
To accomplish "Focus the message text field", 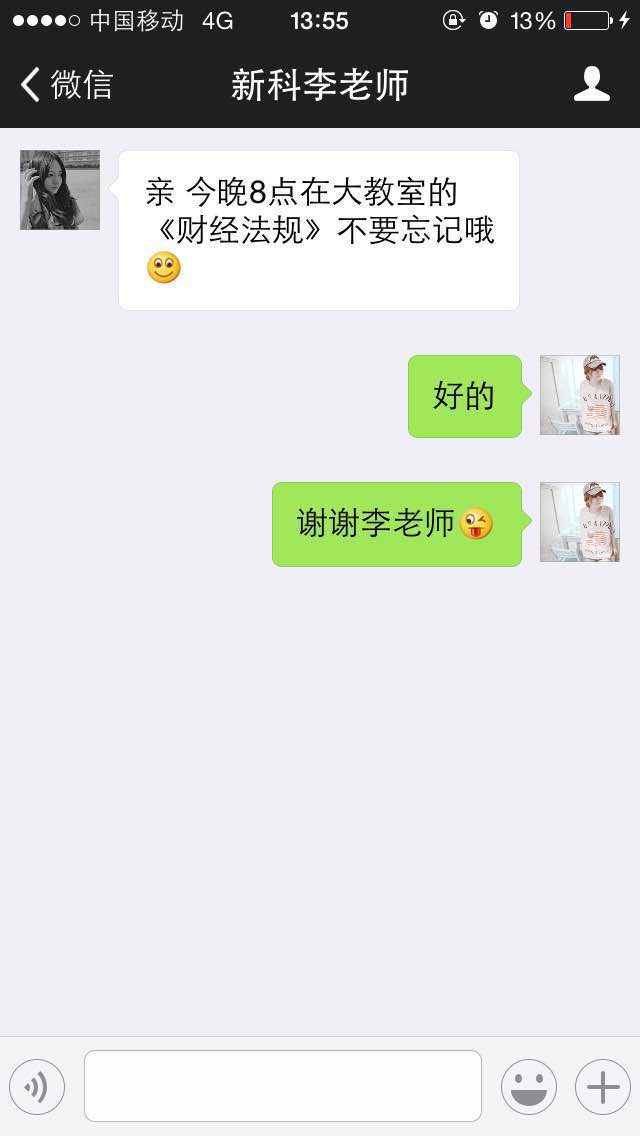I will 283,1086.
